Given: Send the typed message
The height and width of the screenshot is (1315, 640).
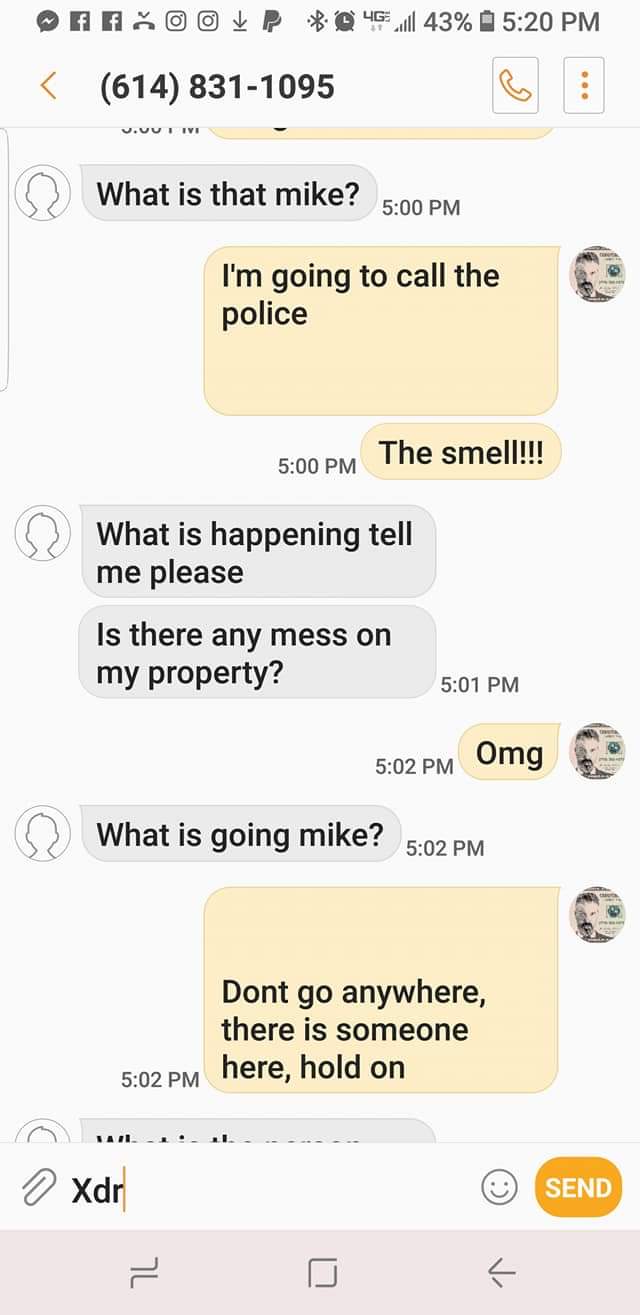Looking at the screenshot, I should (578, 1187).
